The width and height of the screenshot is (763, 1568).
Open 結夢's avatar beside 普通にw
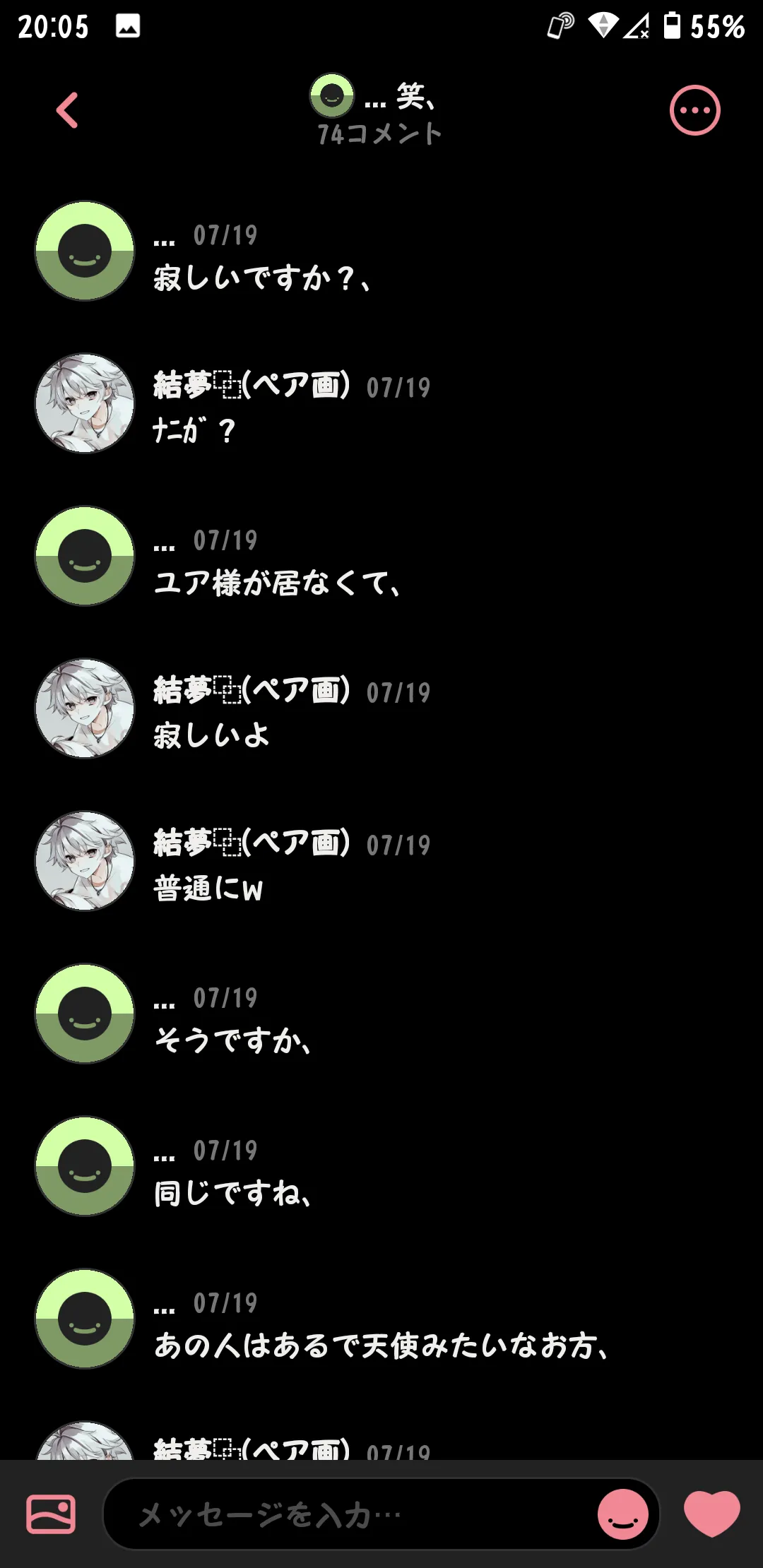click(85, 861)
